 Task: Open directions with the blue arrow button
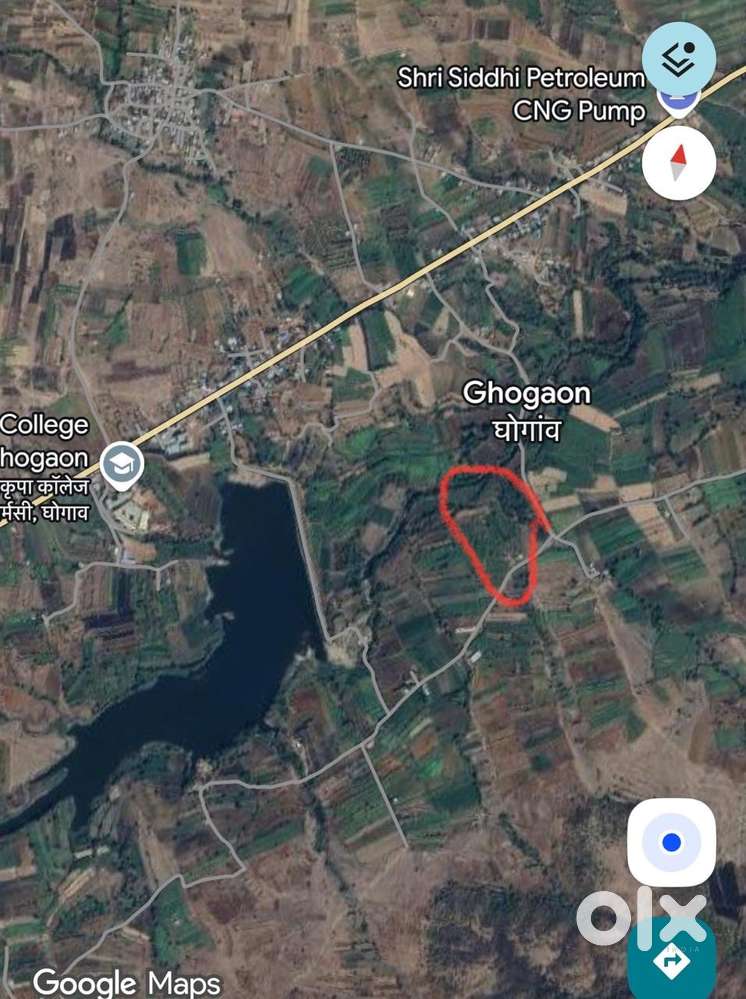671,961
